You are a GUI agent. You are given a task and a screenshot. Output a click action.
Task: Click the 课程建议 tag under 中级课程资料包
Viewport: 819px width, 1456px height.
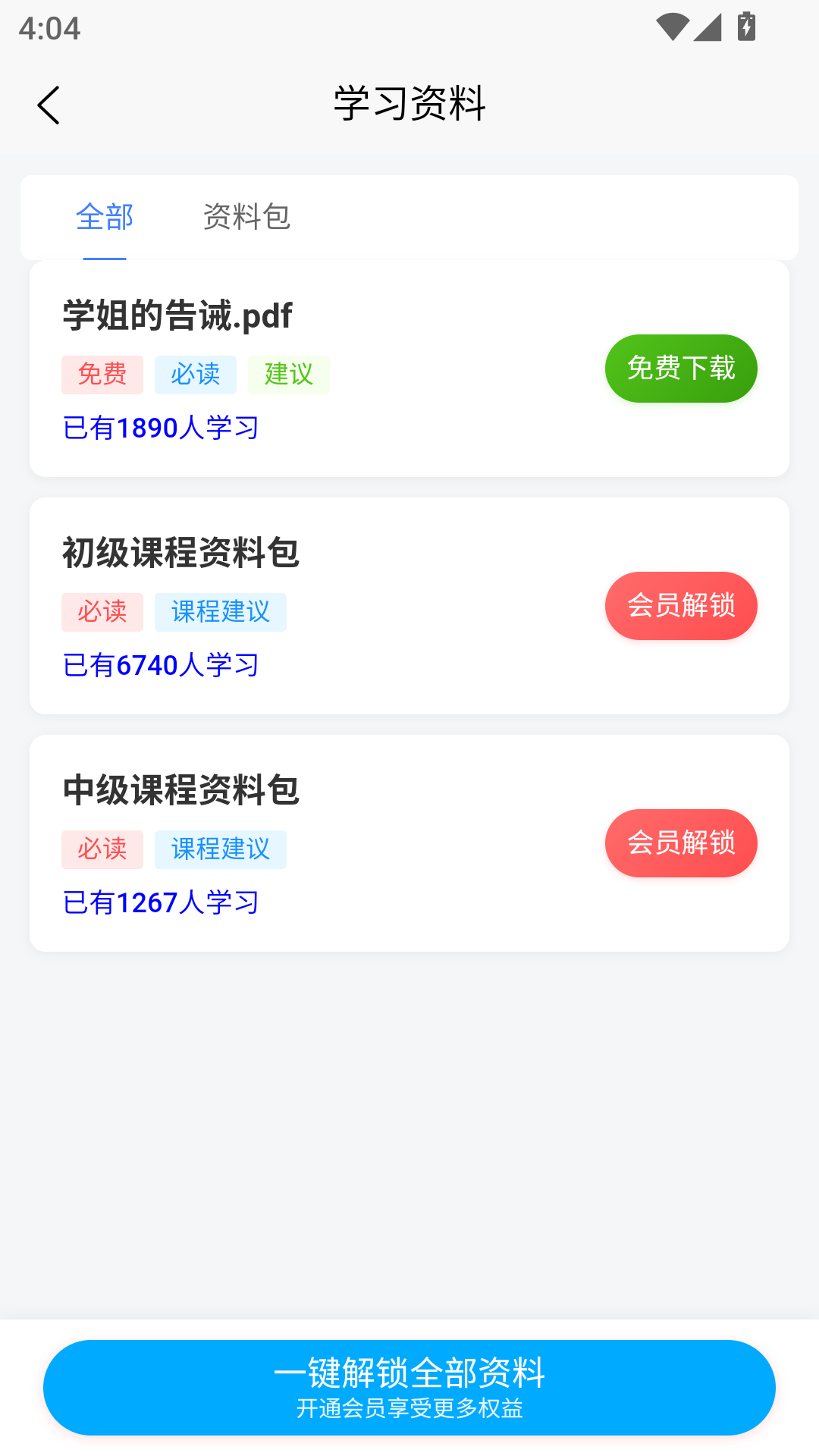(x=221, y=849)
